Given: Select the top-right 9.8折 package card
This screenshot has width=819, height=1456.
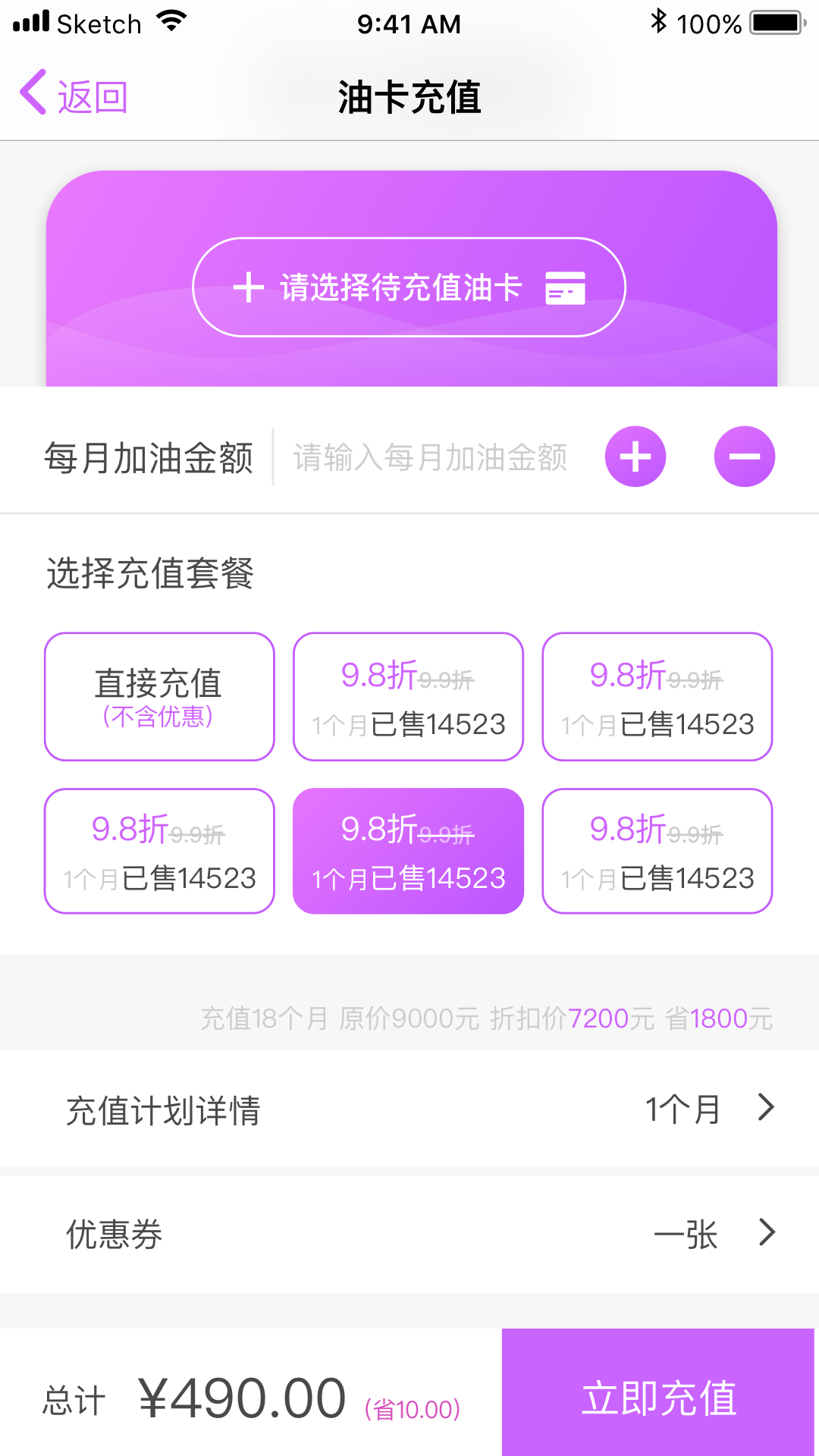Looking at the screenshot, I should (657, 696).
